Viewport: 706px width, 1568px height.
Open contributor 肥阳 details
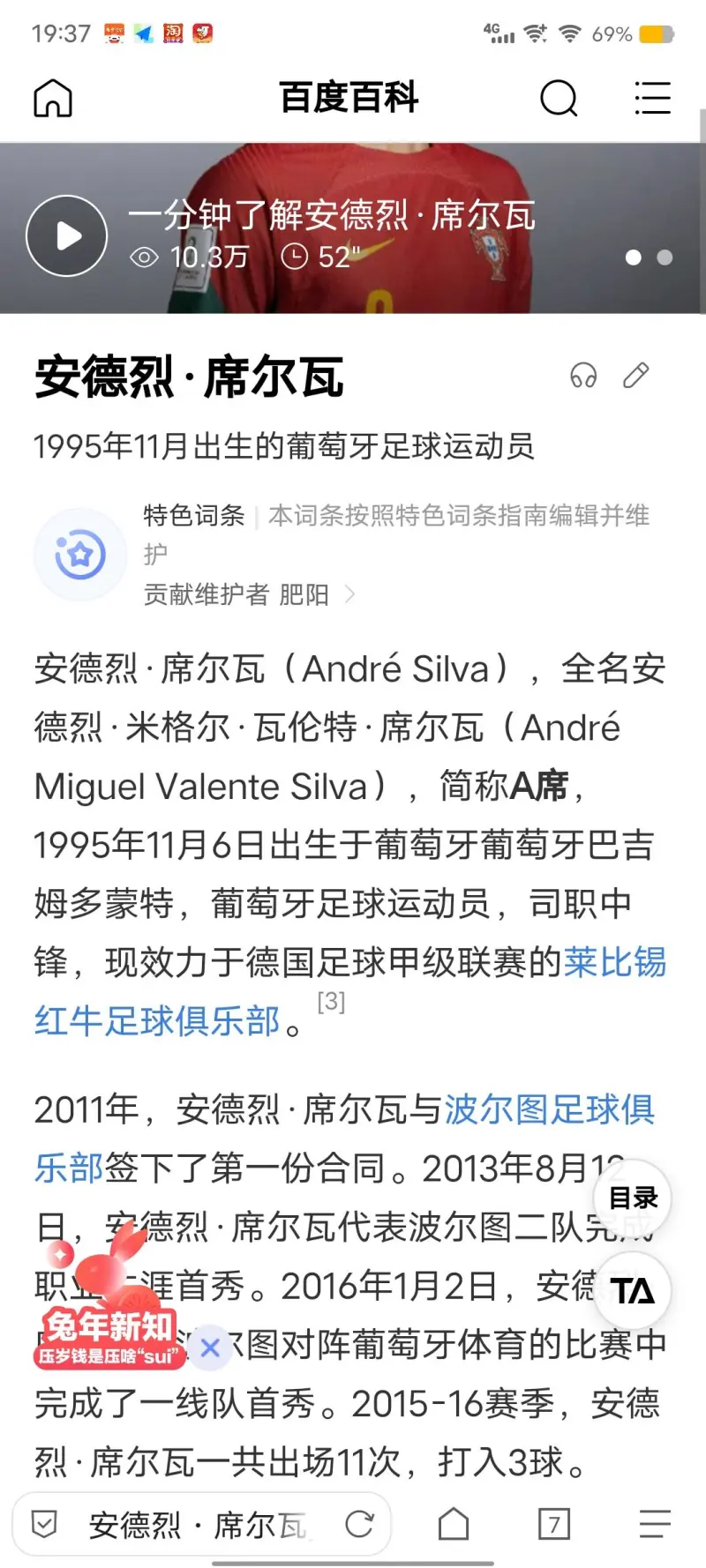coord(304,594)
